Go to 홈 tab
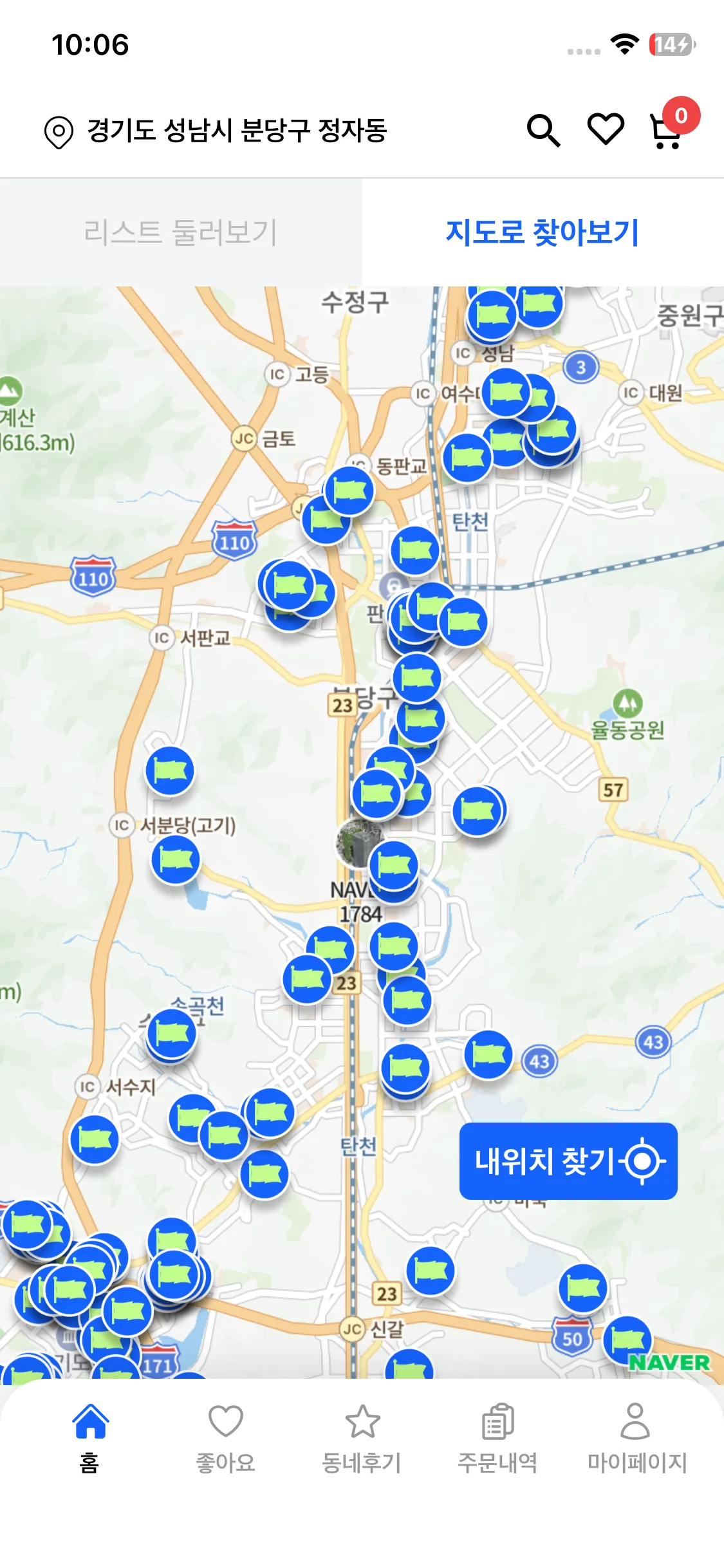Screen dimensions: 724x1568 click(x=90, y=1434)
